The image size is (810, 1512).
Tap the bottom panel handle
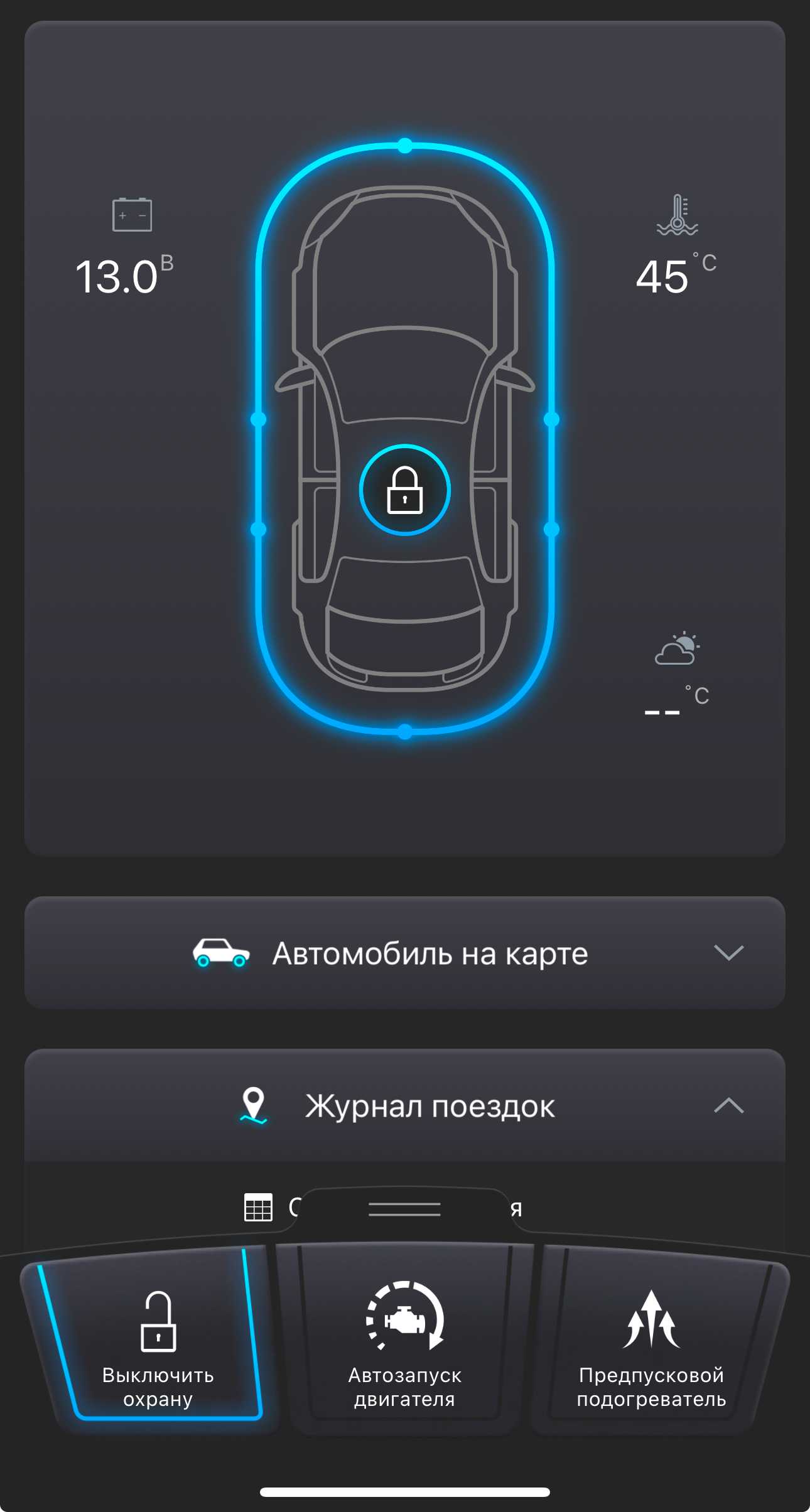[405, 1209]
